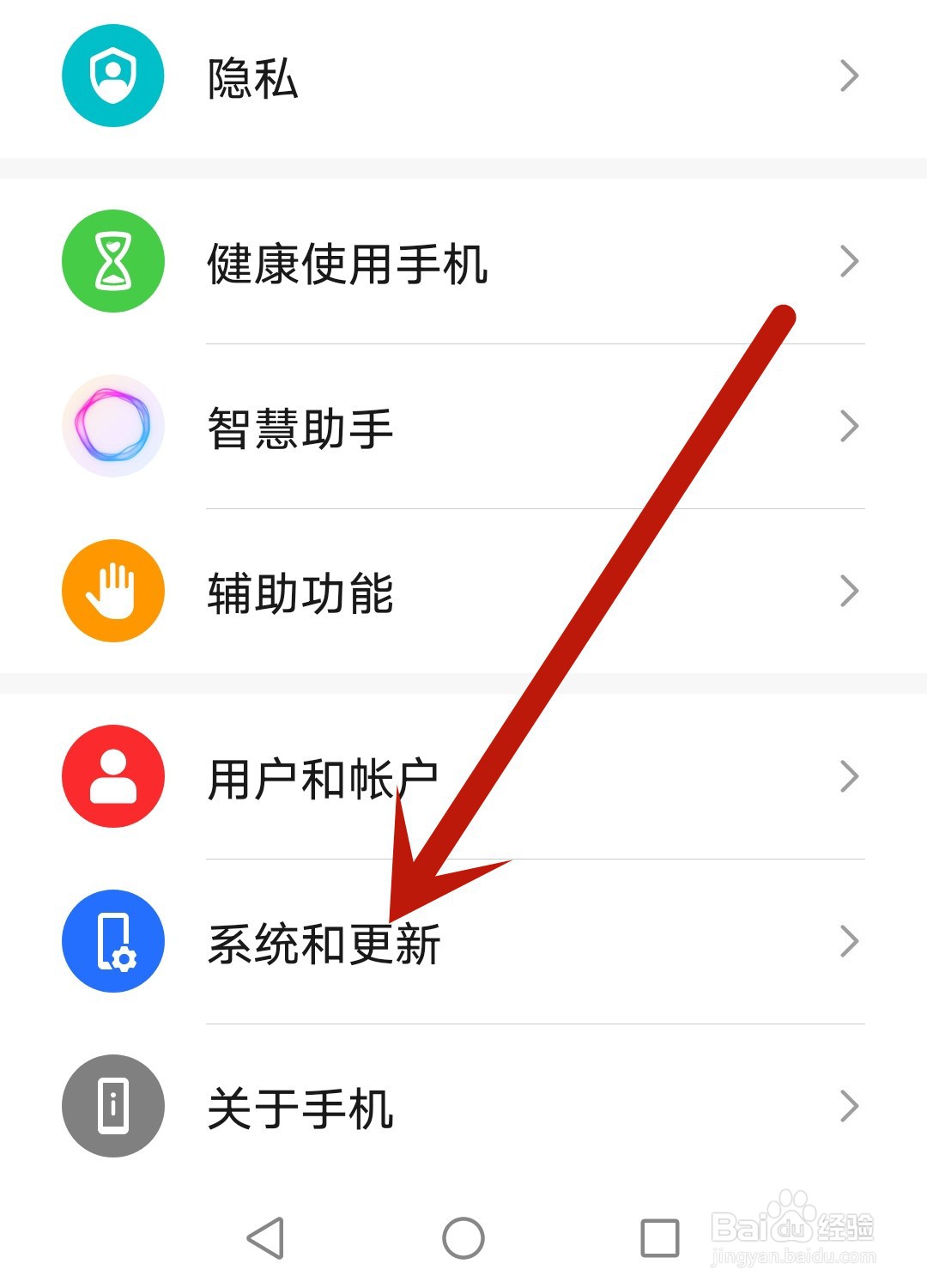
Task: Expand 关于手机 with its chevron
Action: pos(848,1106)
